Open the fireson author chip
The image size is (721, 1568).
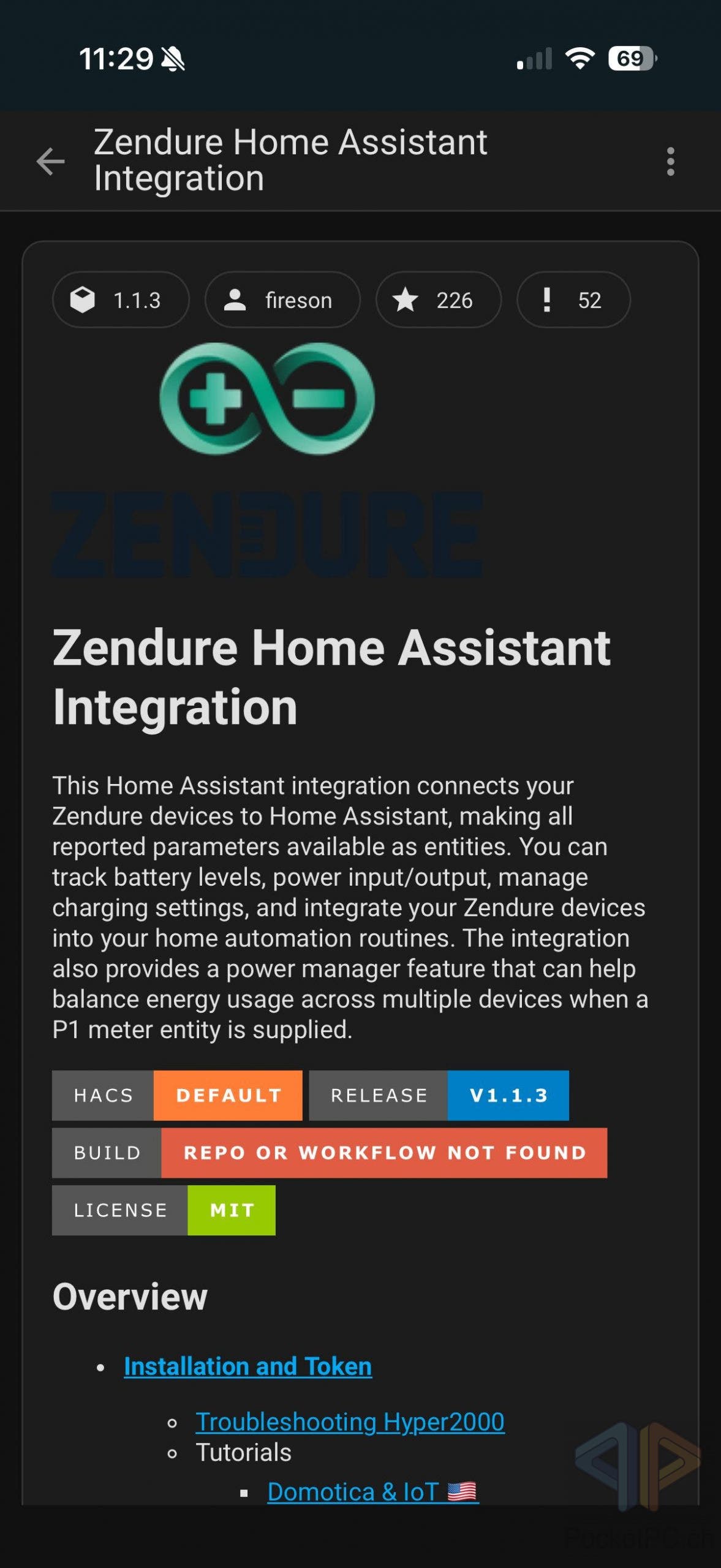point(282,300)
